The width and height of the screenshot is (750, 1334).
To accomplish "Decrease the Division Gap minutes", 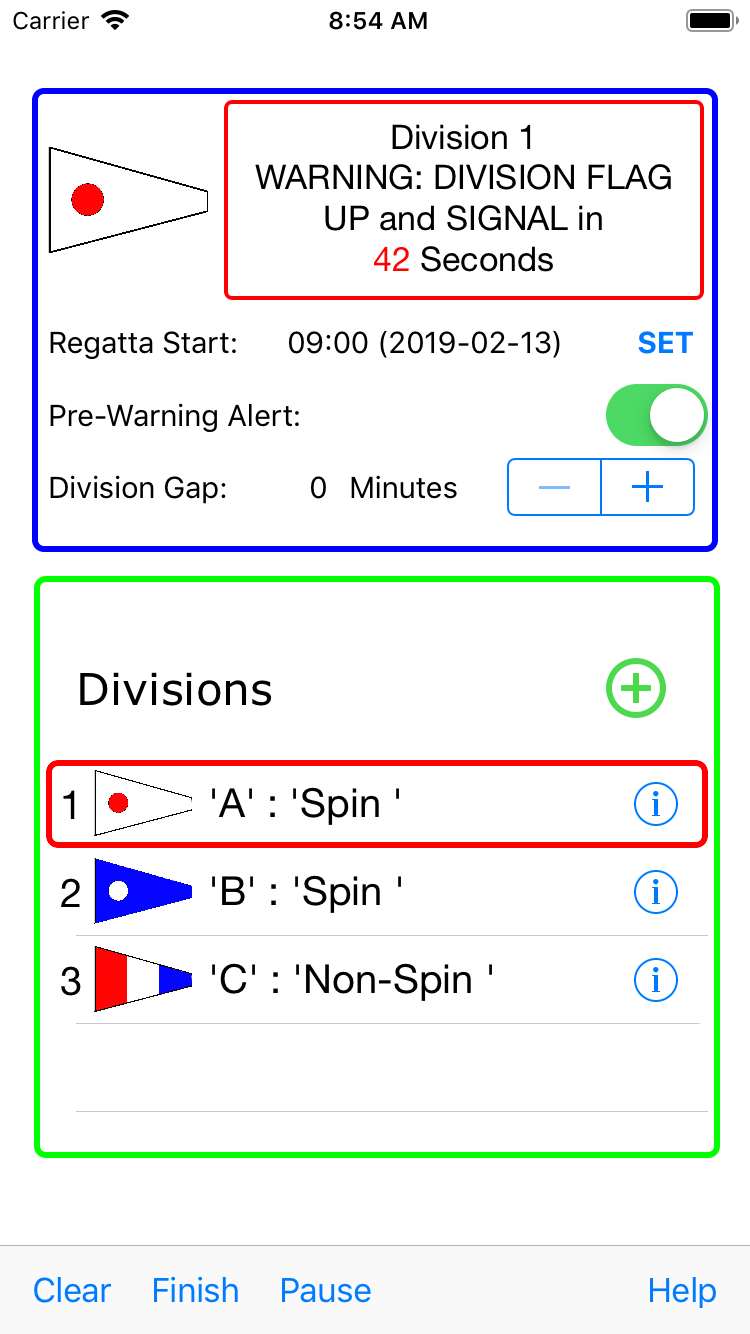I will coord(555,488).
